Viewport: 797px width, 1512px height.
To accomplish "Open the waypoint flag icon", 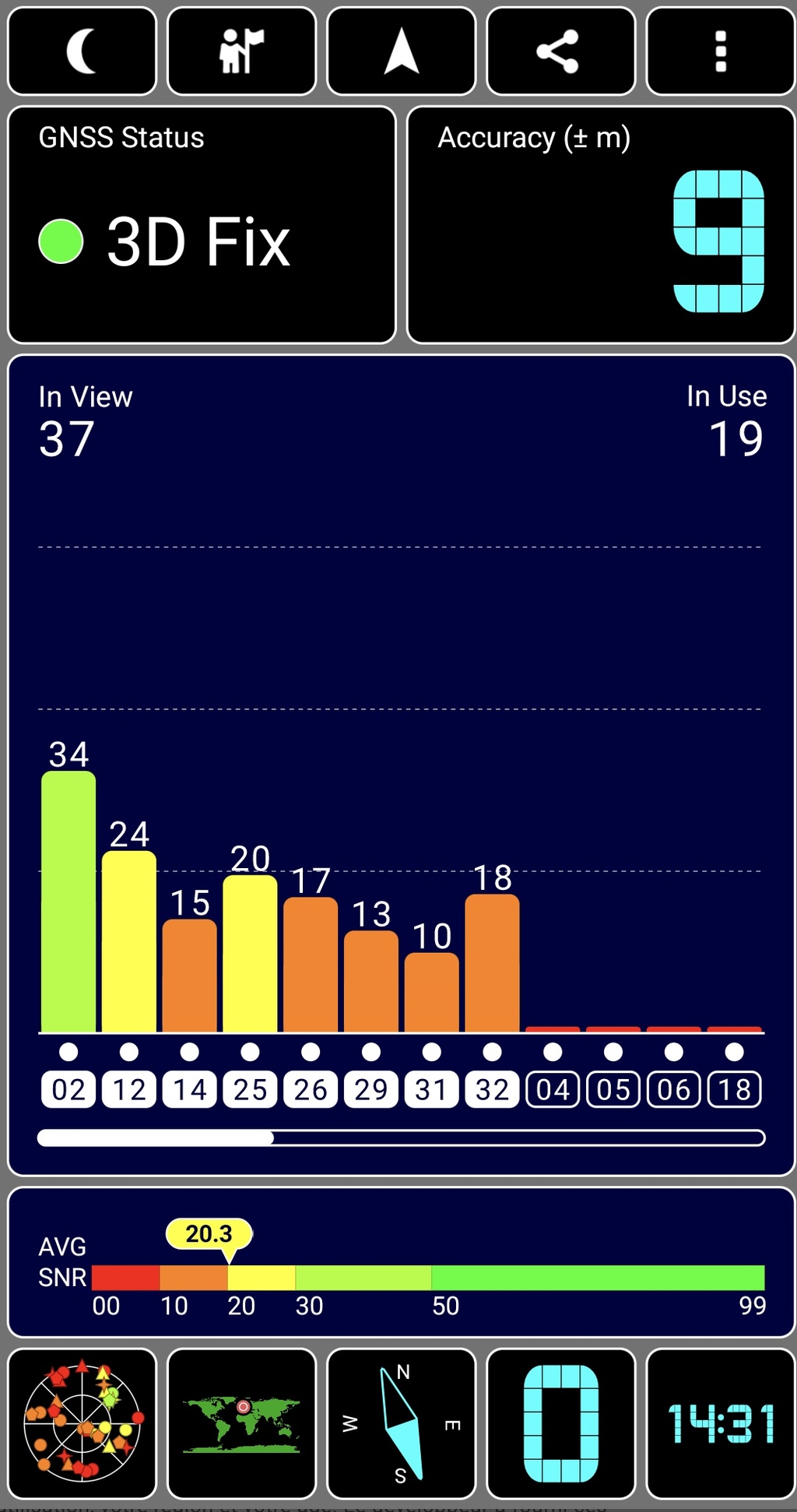I will point(241,51).
